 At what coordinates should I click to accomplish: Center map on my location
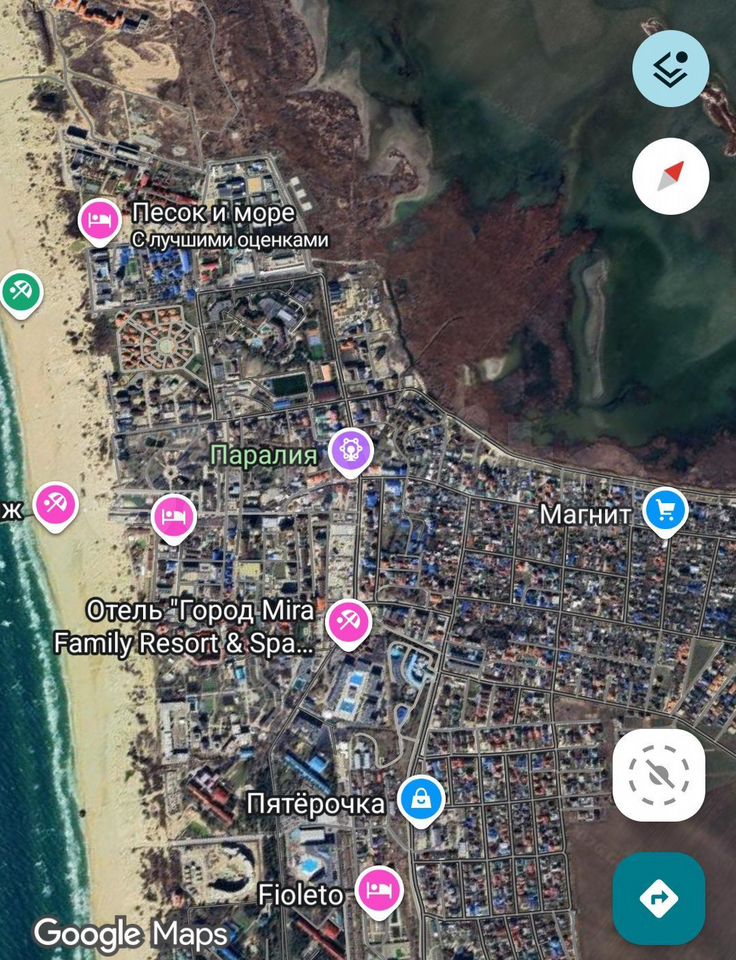[659, 774]
